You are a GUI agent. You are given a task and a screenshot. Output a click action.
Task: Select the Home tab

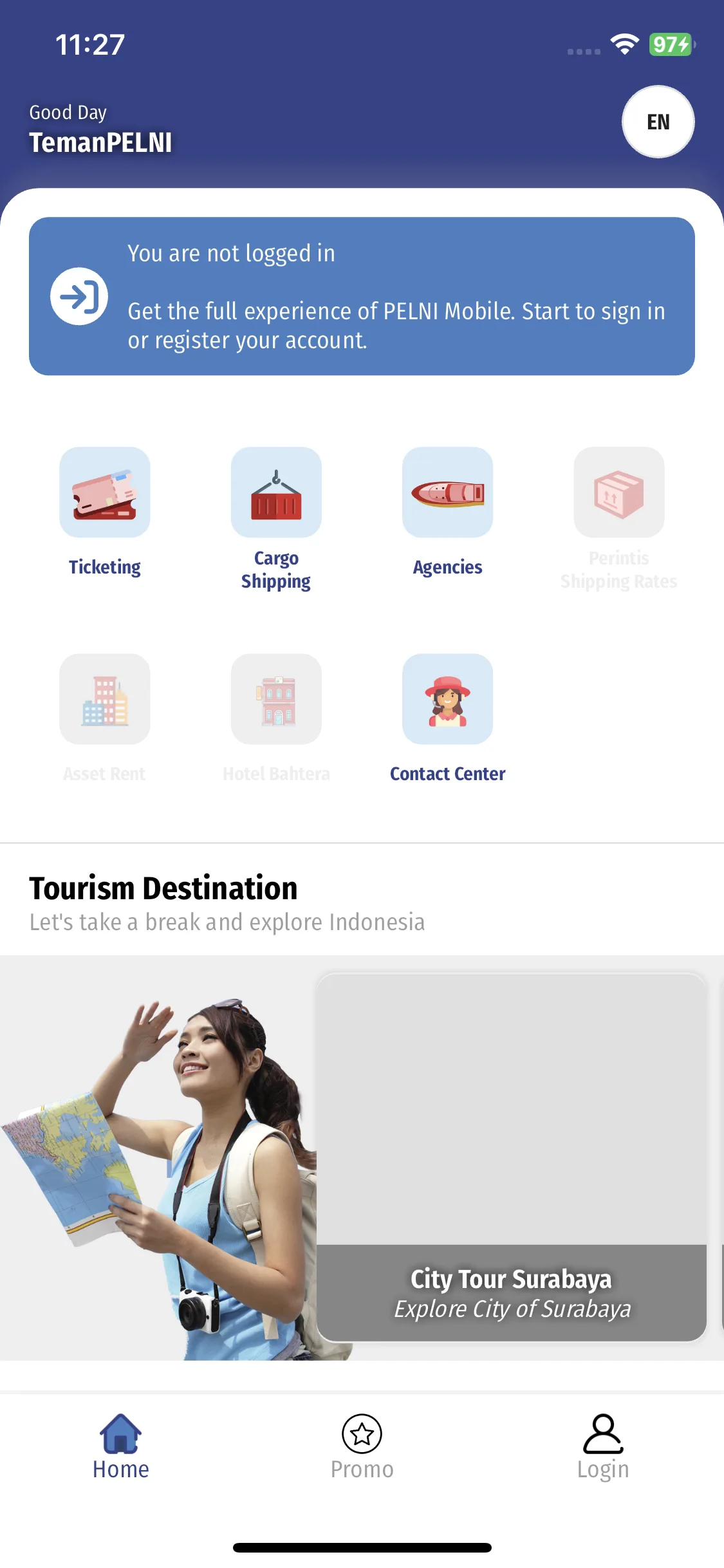pos(120,1446)
